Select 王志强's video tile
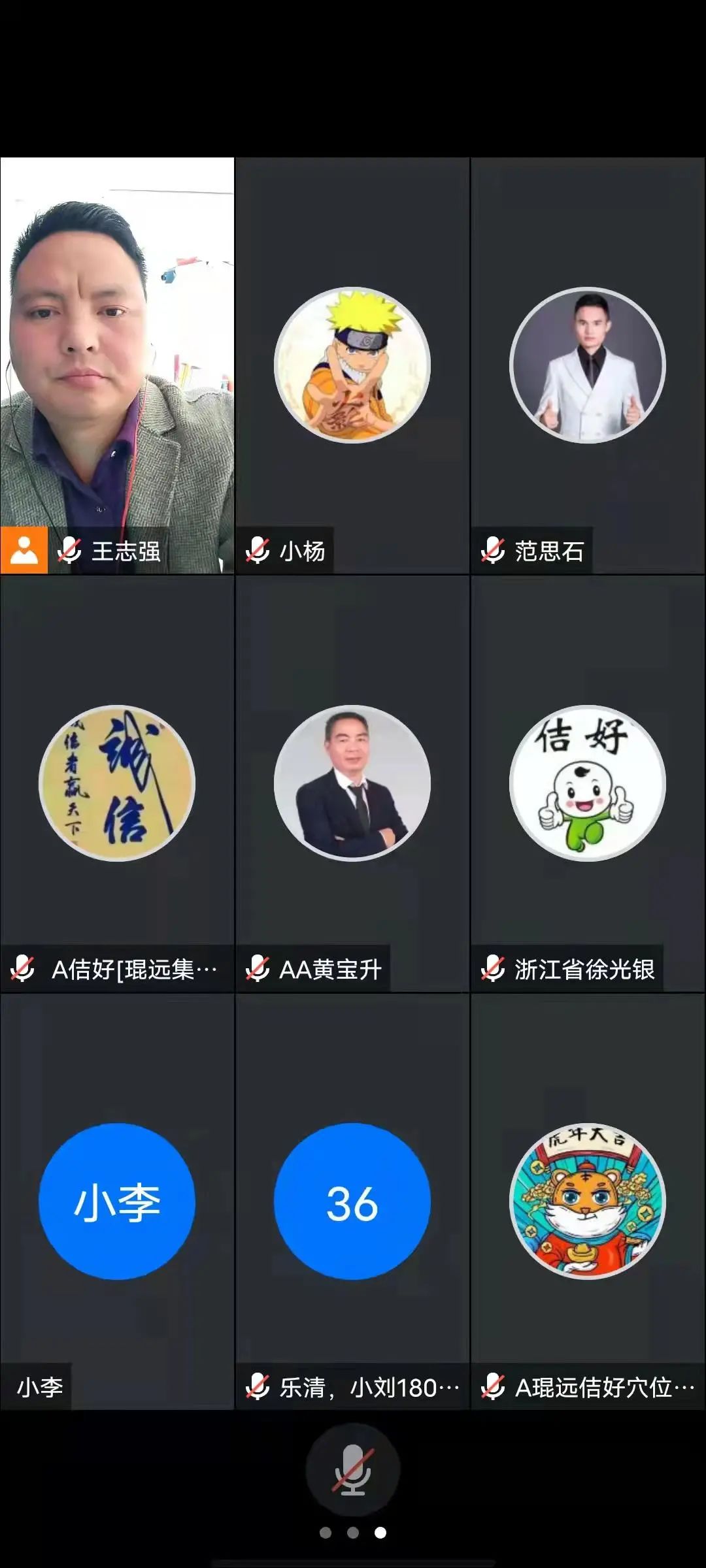706x1568 pixels. pyautogui.click(x=117, y=366)
